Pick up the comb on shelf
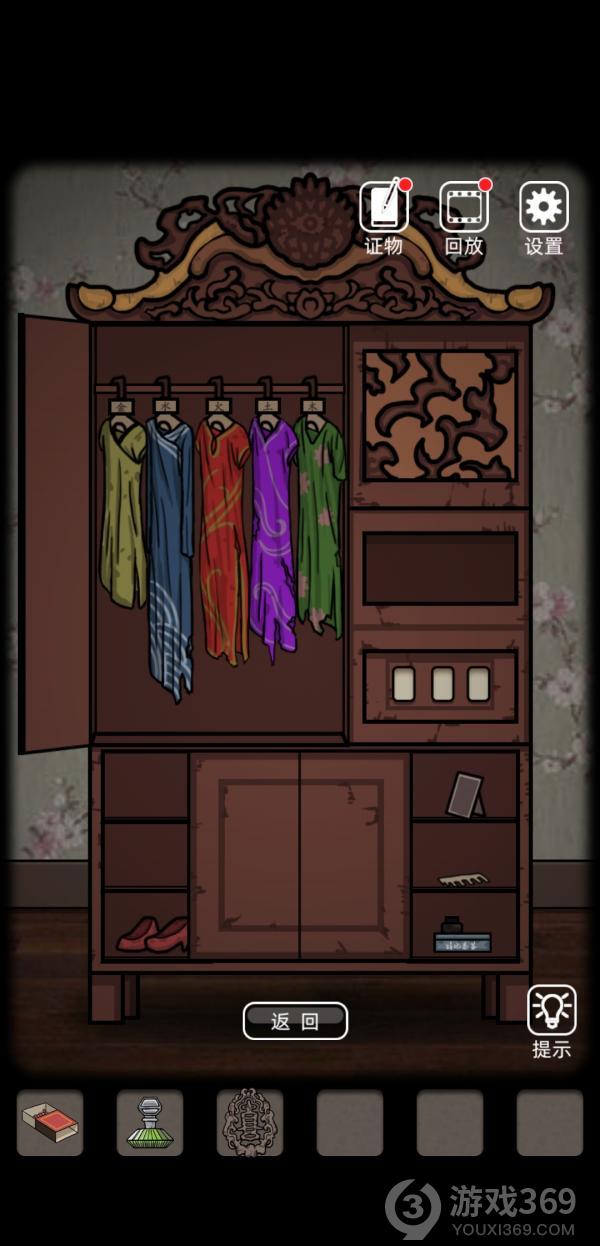 pyautogui.click(x=463, y=879)
